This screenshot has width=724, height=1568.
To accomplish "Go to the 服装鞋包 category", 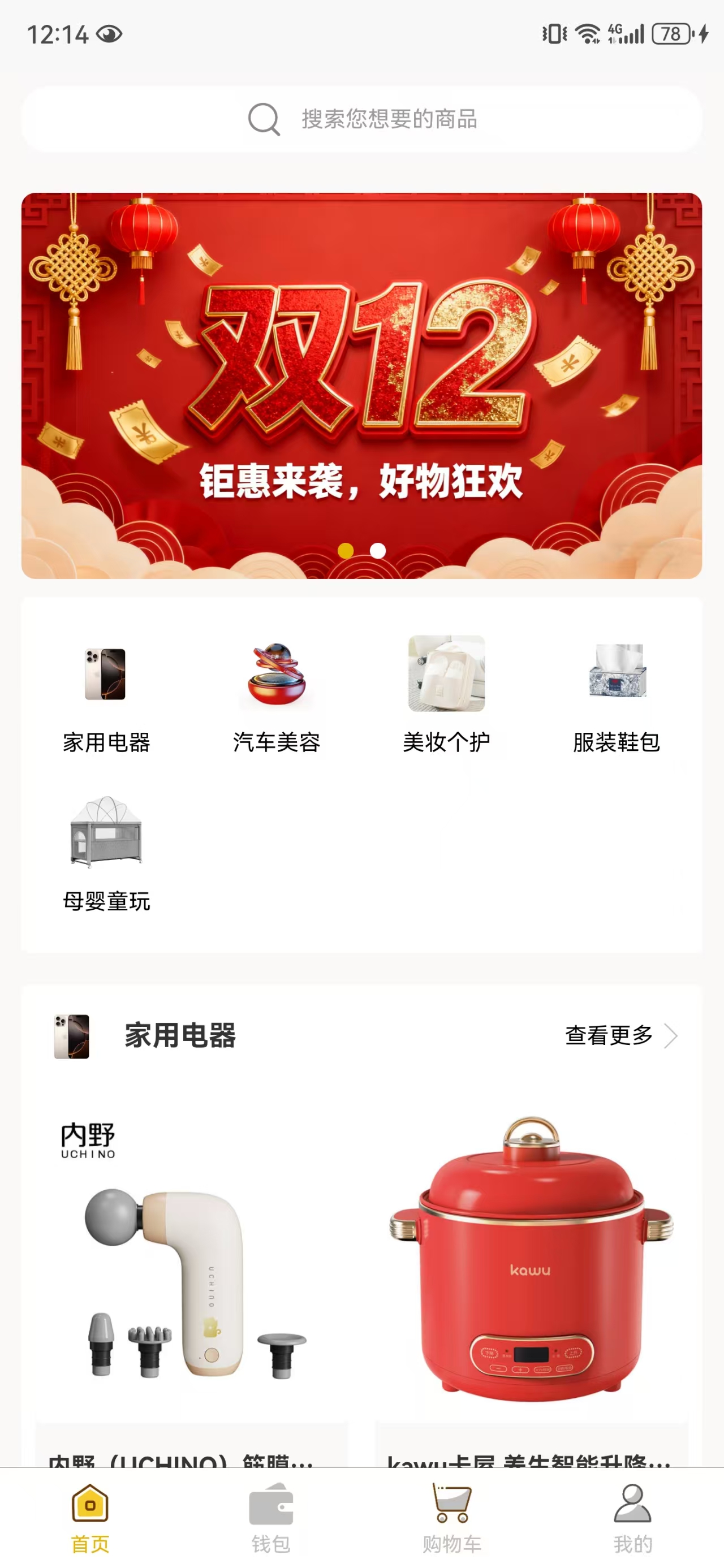I will click(616, 694).
